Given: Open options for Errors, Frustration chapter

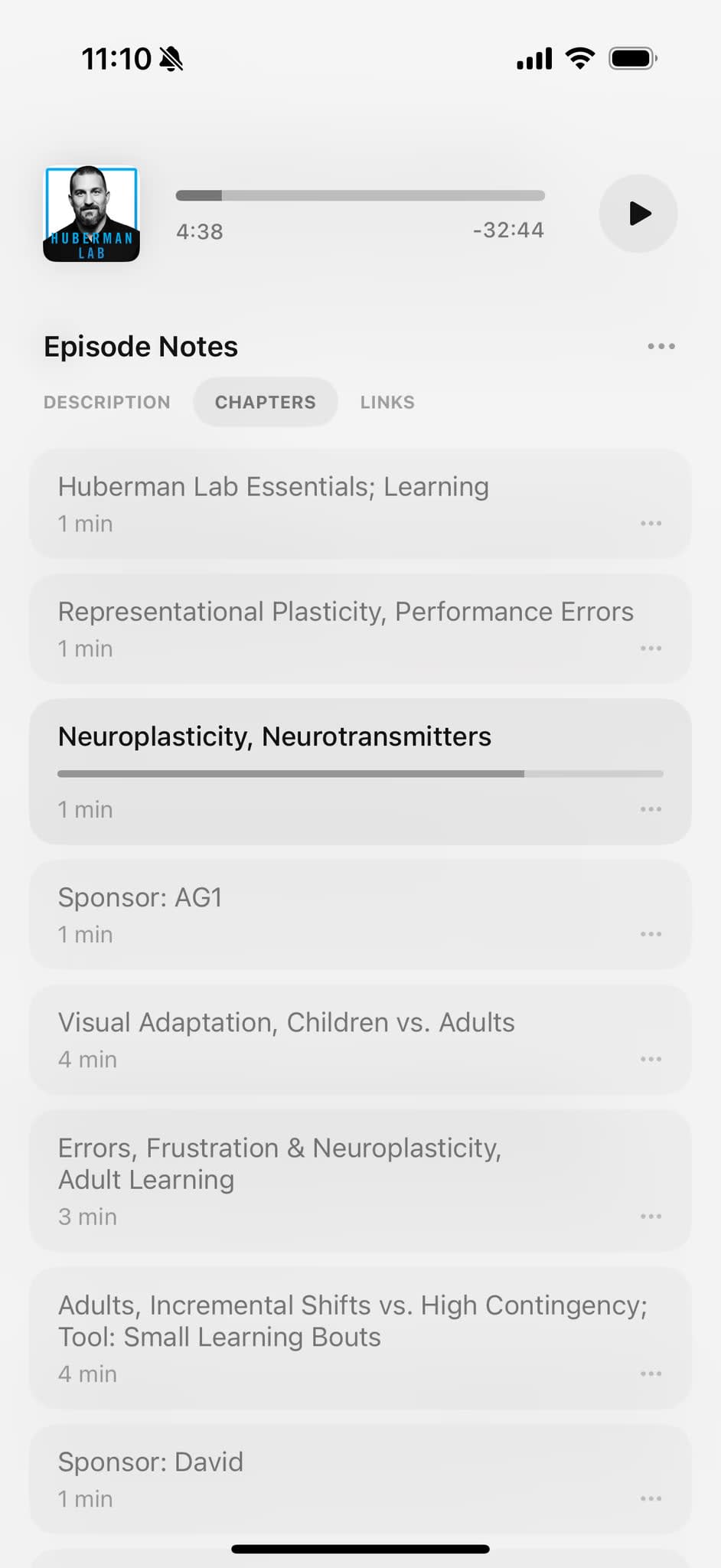Looking at the screenshot, I should click(x=651, y=1216).
